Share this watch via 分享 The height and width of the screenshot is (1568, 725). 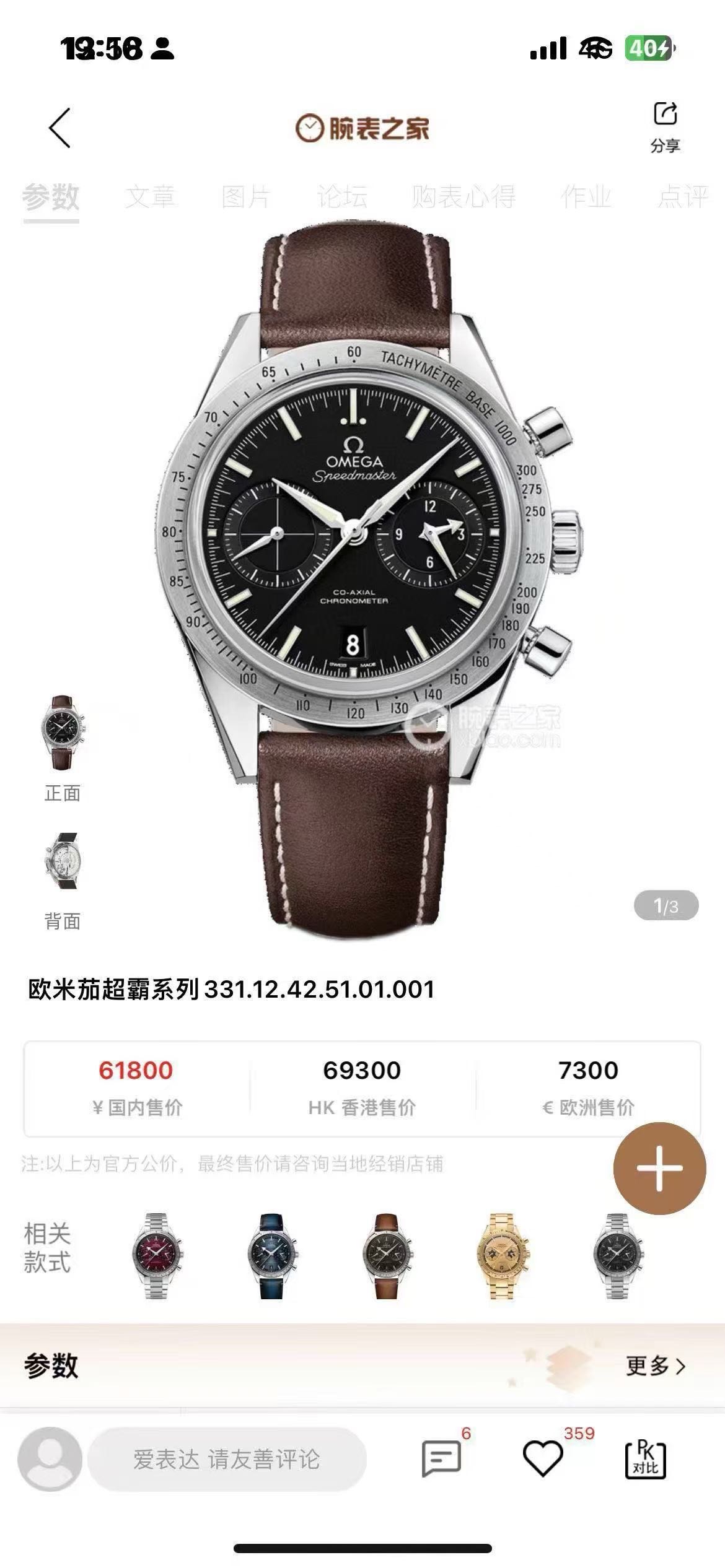[x=665, y=127]
